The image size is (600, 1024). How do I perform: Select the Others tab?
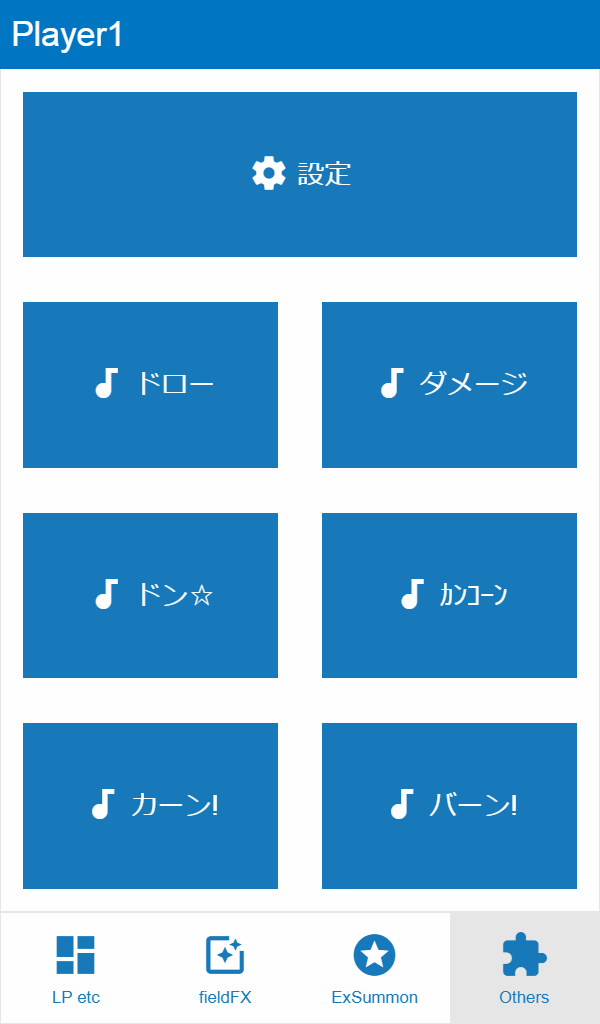pos(524,968)
